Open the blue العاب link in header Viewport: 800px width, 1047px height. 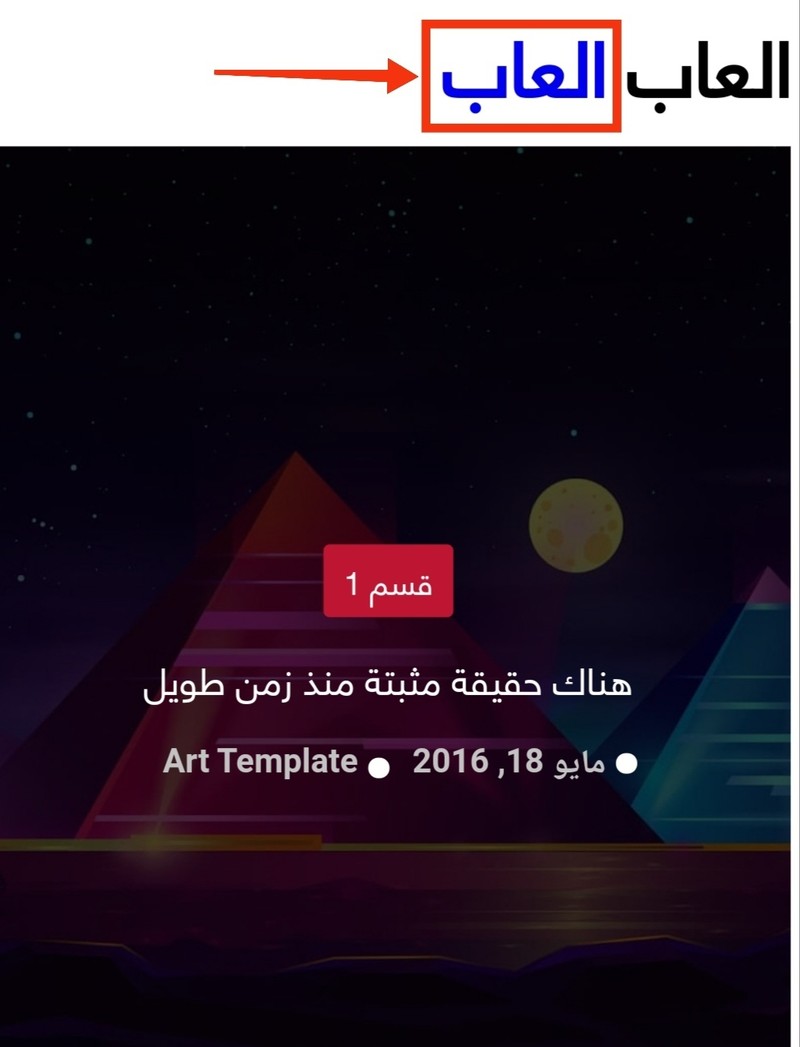(524, 76)
